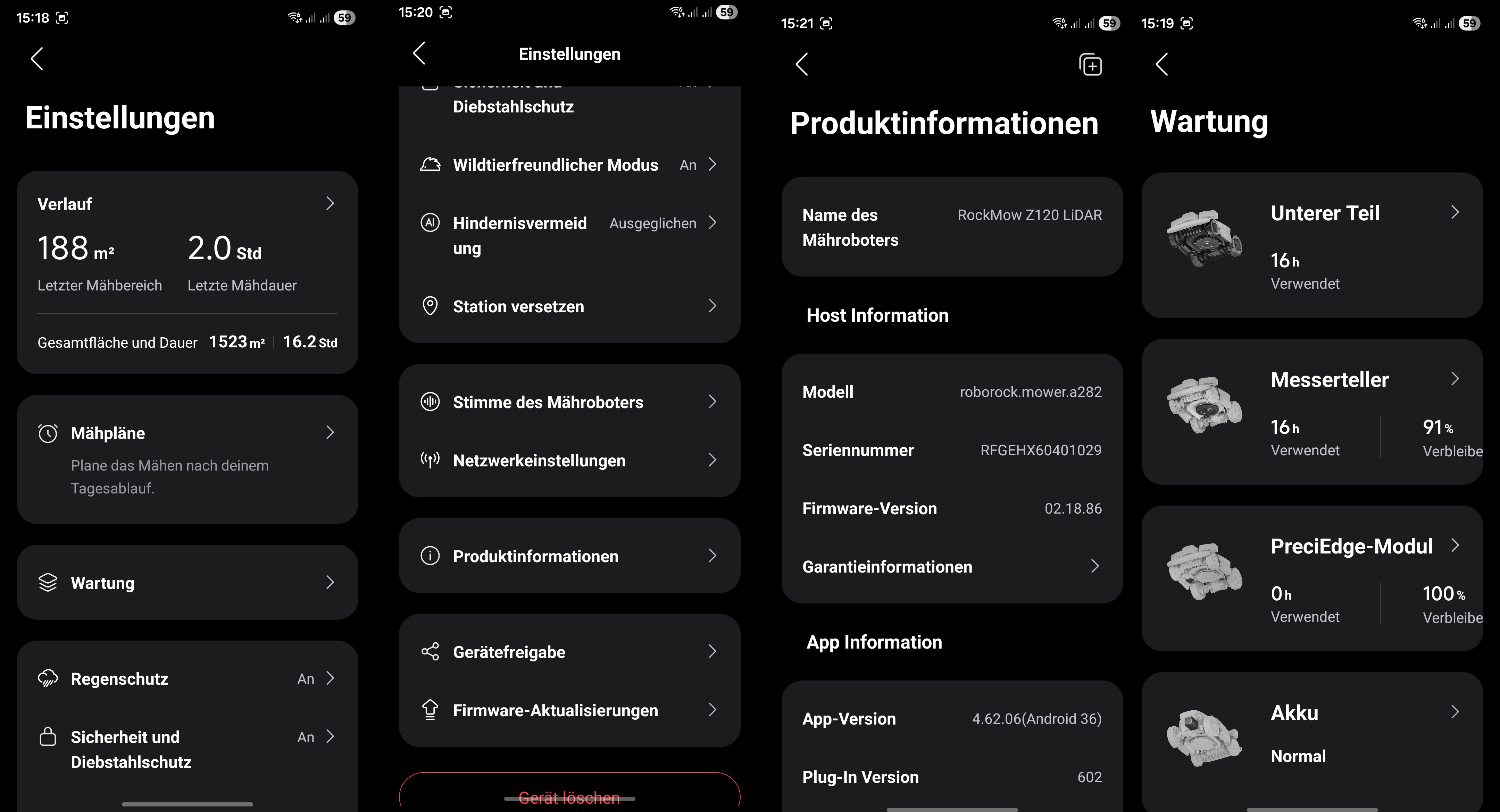Open PreciEdge-Modul maintenance card

1311,578
